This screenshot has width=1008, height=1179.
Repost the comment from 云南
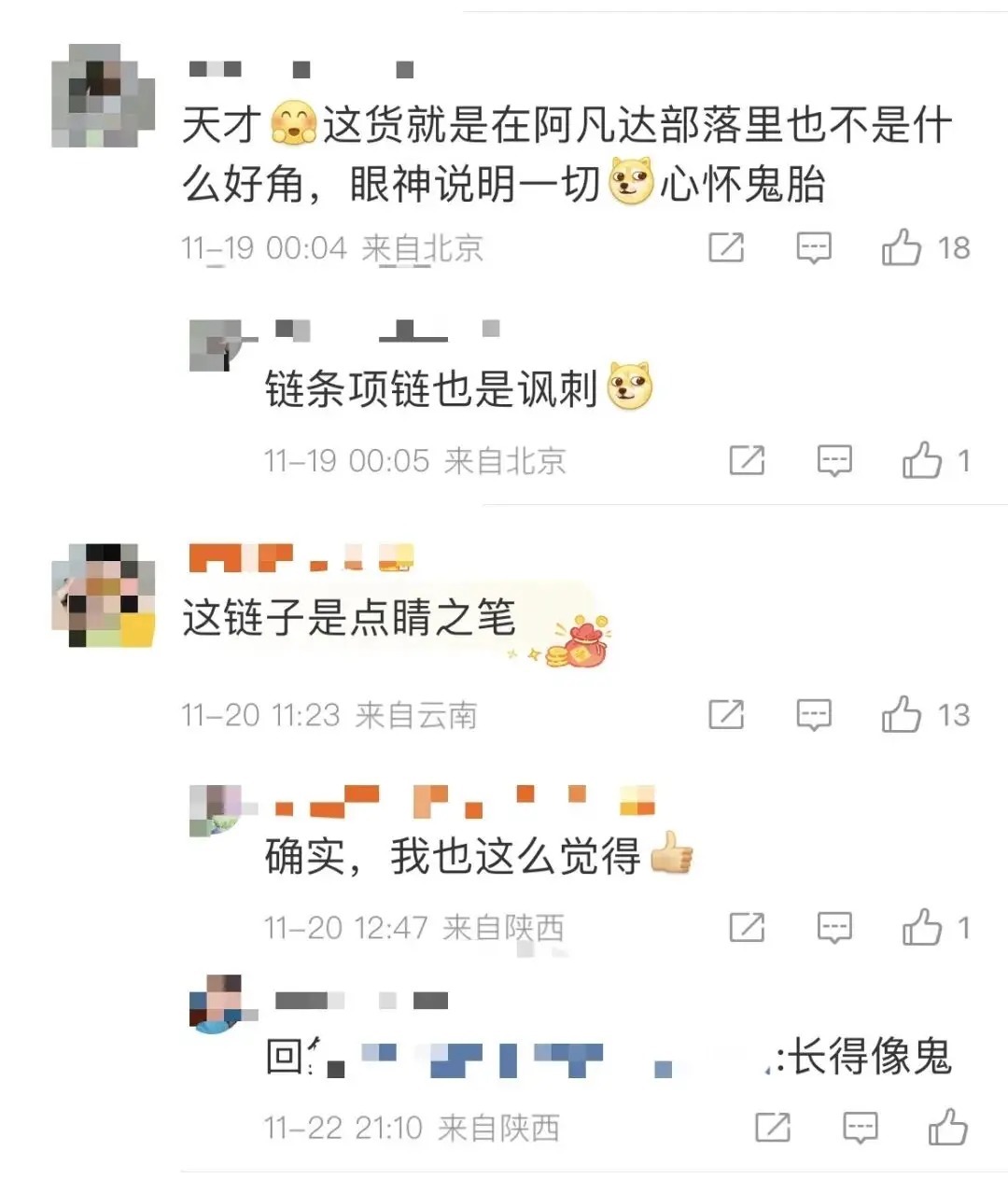726,714
